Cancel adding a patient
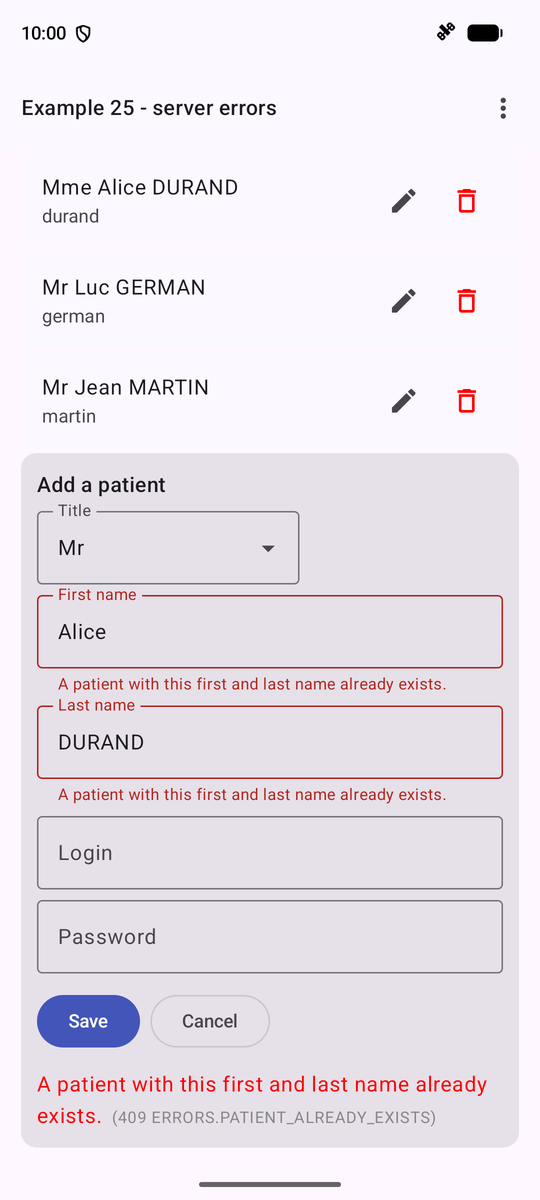Image resolution: width=540 pixels, height=1200 pixels. click(x=210, y=1021)
